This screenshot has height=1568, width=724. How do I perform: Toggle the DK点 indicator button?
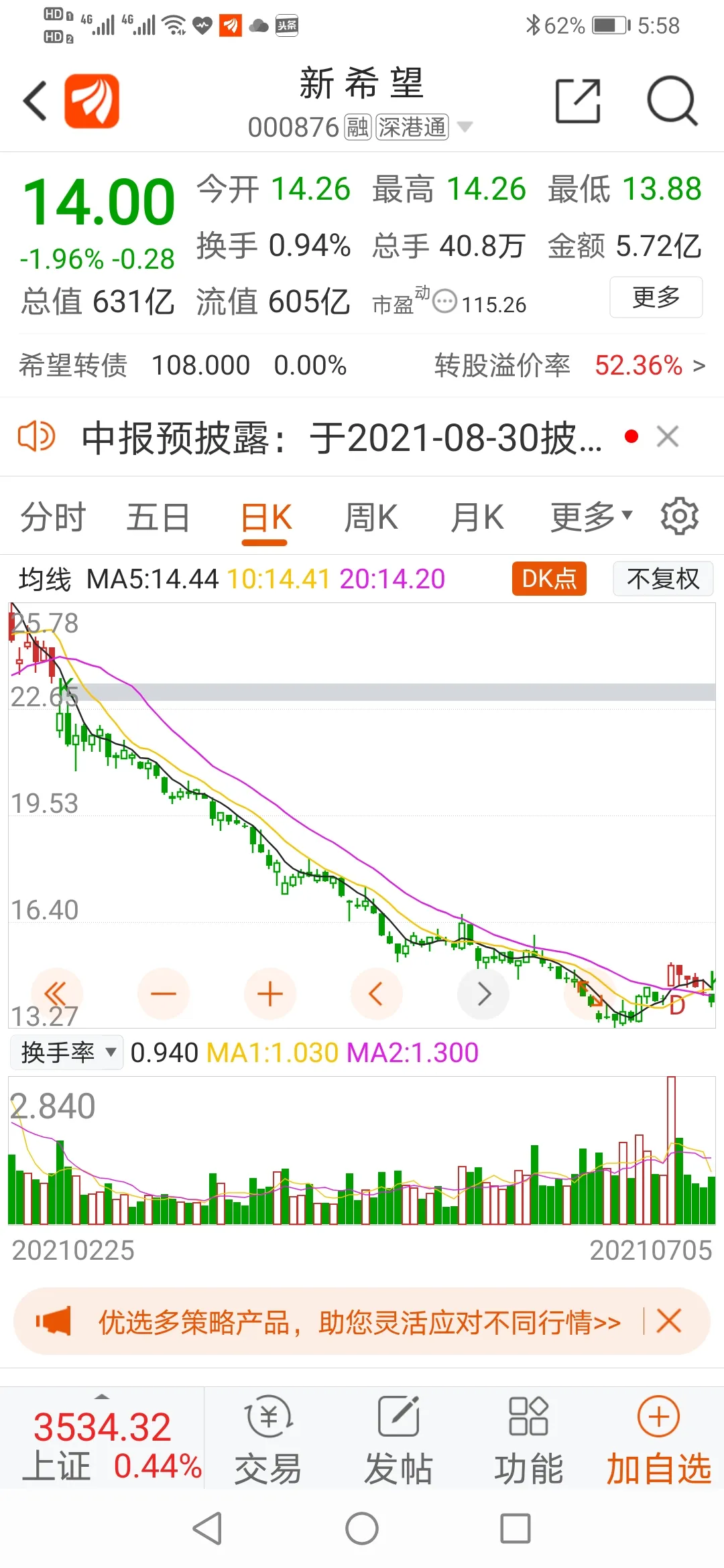click(549, 578)
